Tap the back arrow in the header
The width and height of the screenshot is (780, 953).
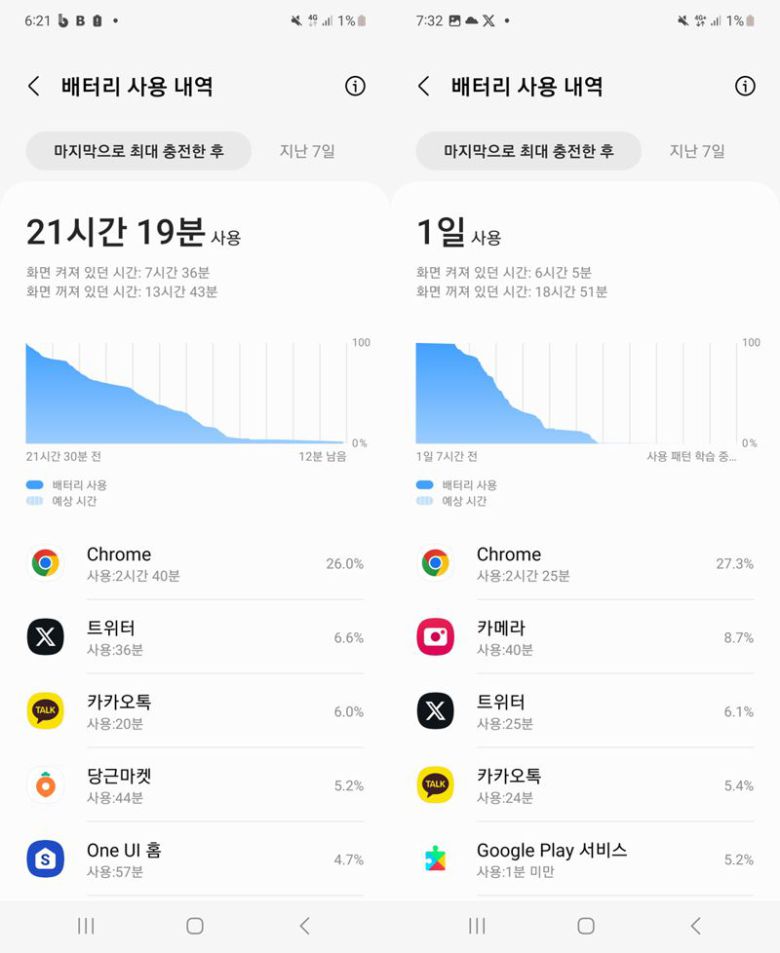33,87
